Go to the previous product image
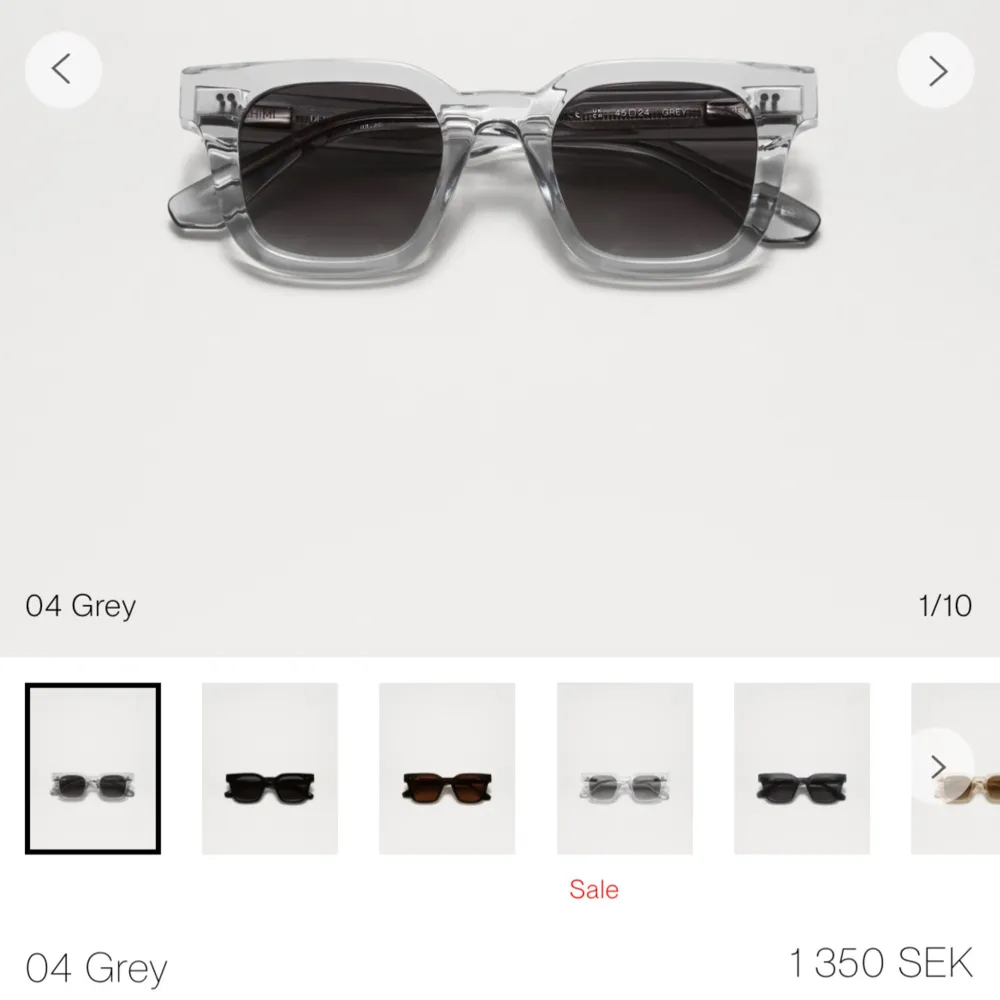This screenshot has width=1000, height=1000. point(63,70)
